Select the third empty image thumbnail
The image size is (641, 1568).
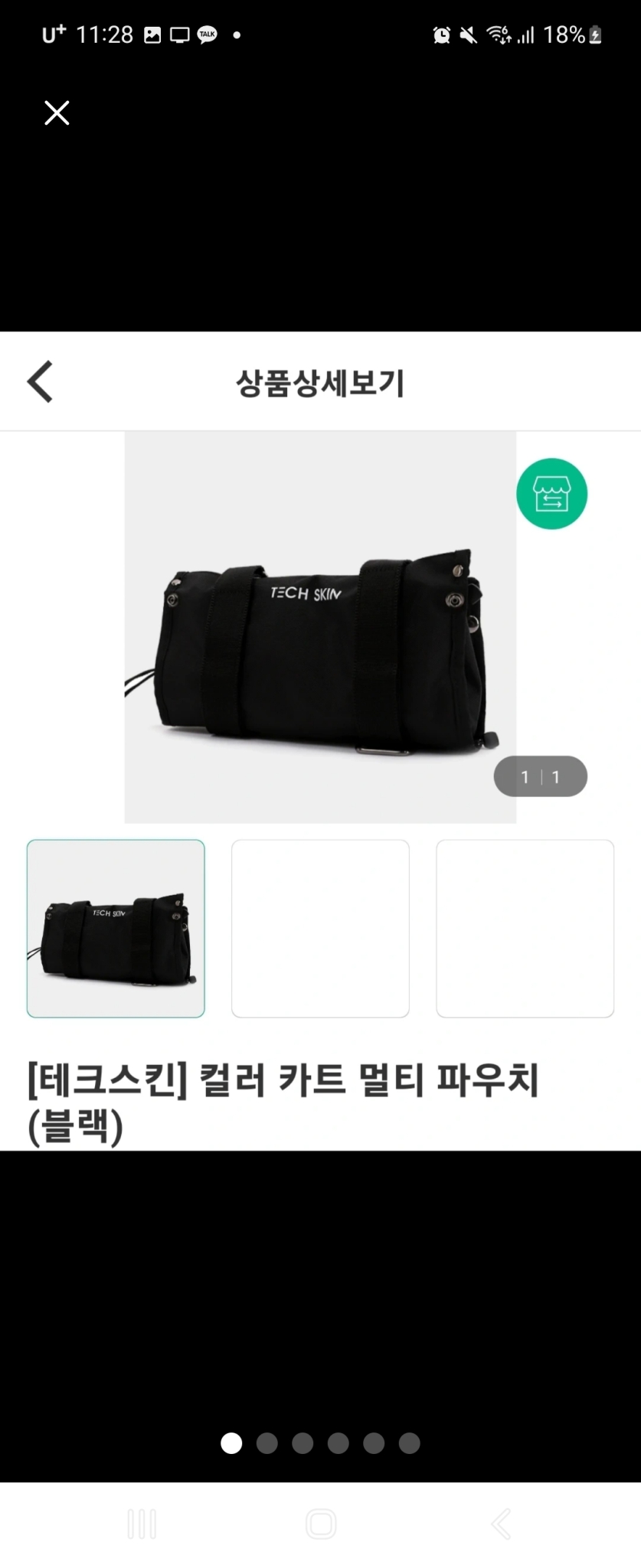pos(525,929)
